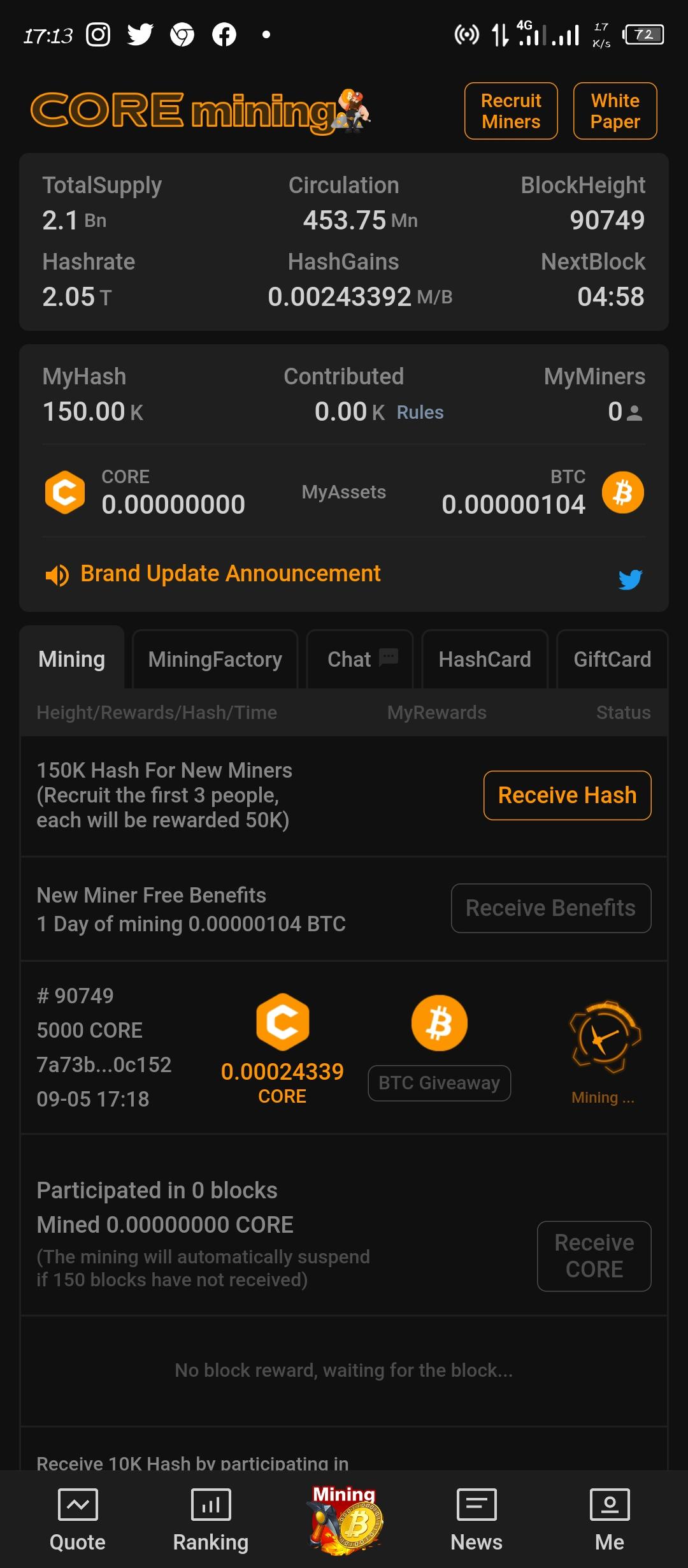Screen dimensions: 688x1568
Task: Open the Ranking section
Action: click(x=211, y=1520)
